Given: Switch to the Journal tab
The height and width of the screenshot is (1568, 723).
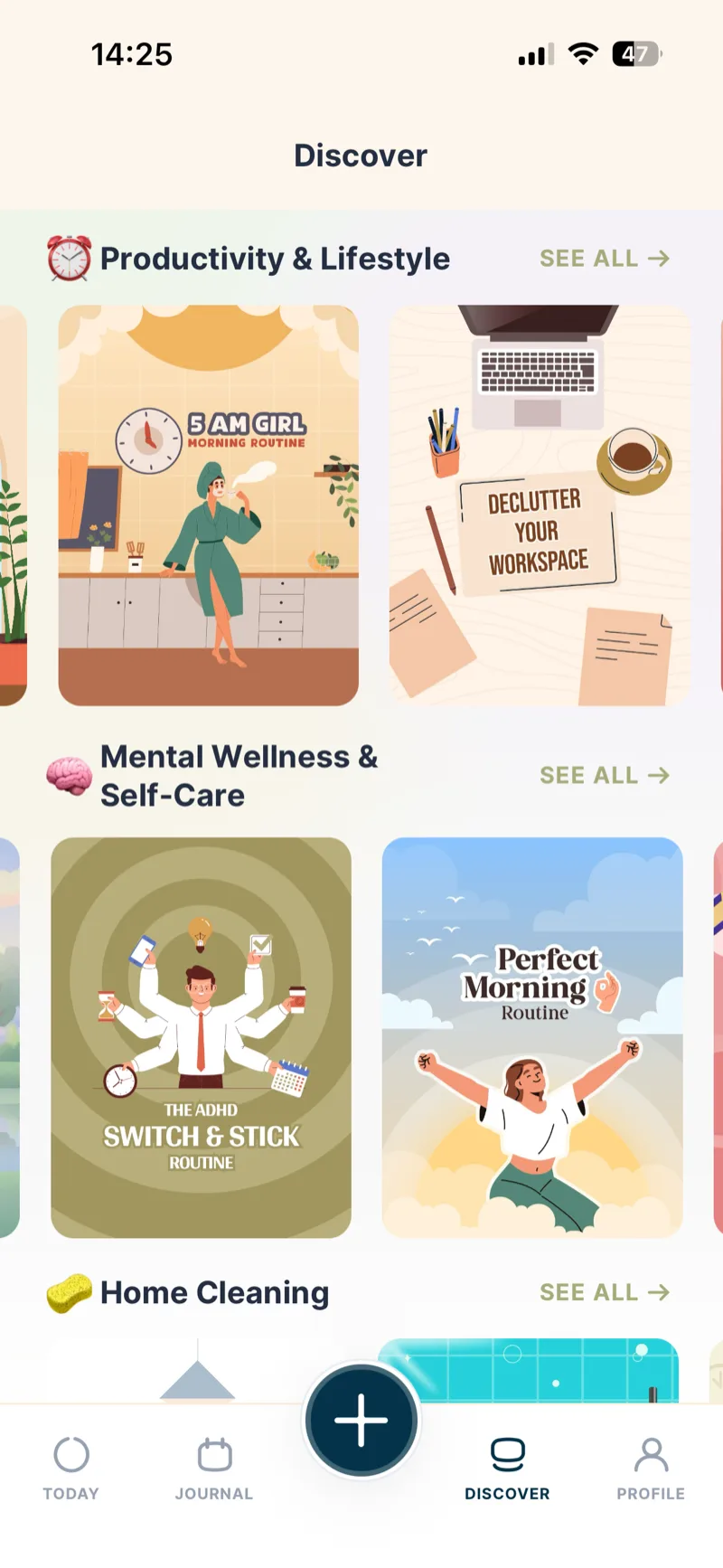Looking at the screenshot, I should tap(214, 1469).
